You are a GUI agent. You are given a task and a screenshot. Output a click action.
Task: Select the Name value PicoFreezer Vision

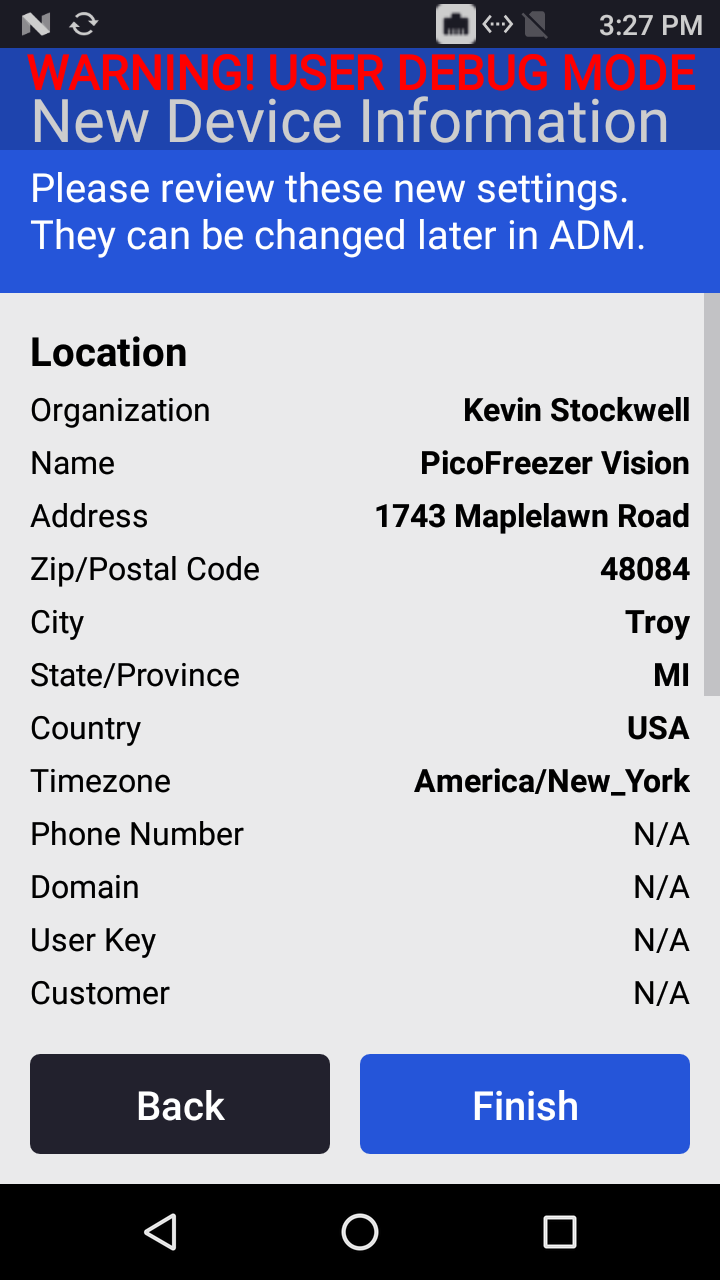(x=553, y=463)
